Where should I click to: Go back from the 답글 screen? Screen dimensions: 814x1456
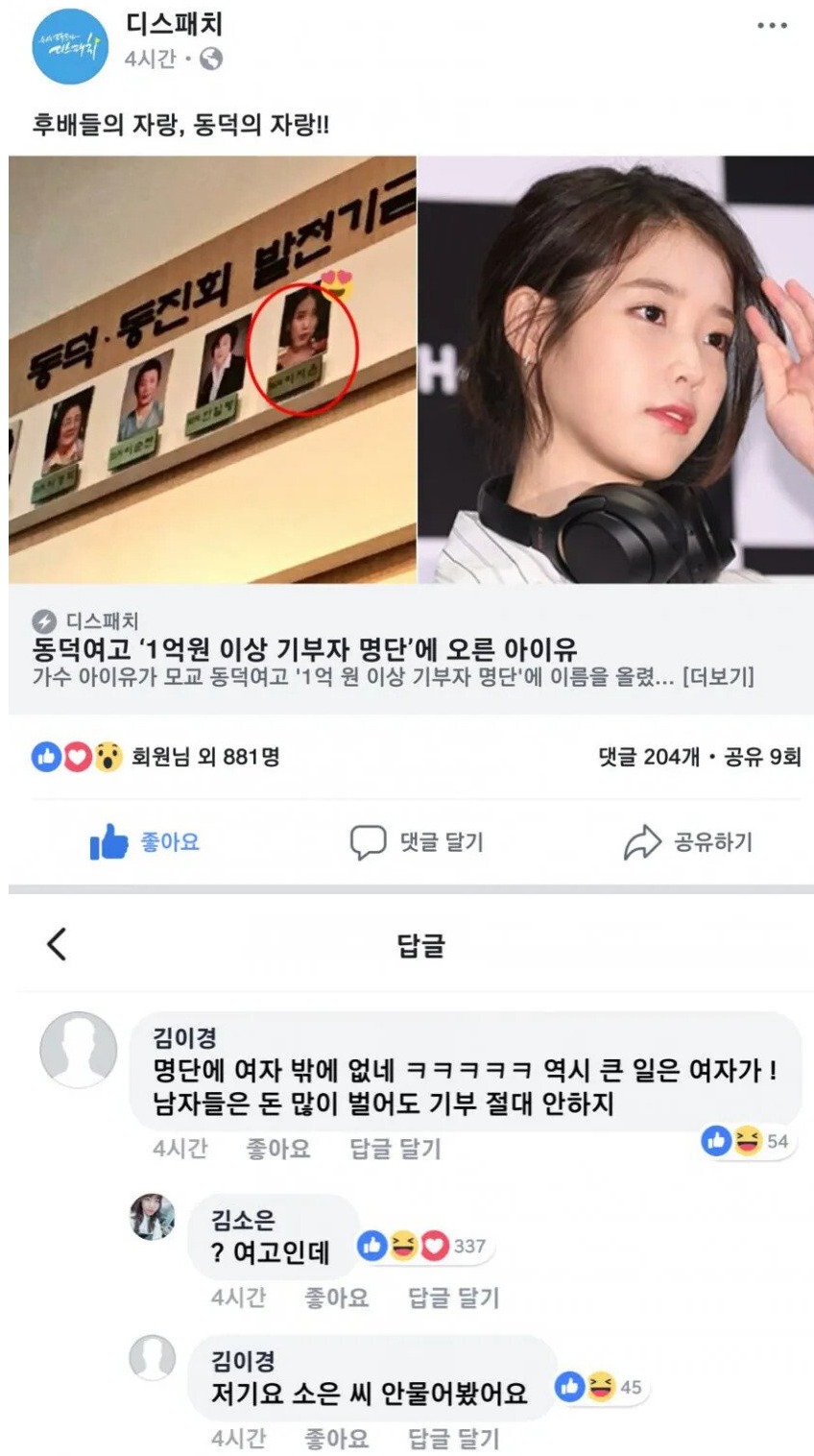click(x=57, y=945)
